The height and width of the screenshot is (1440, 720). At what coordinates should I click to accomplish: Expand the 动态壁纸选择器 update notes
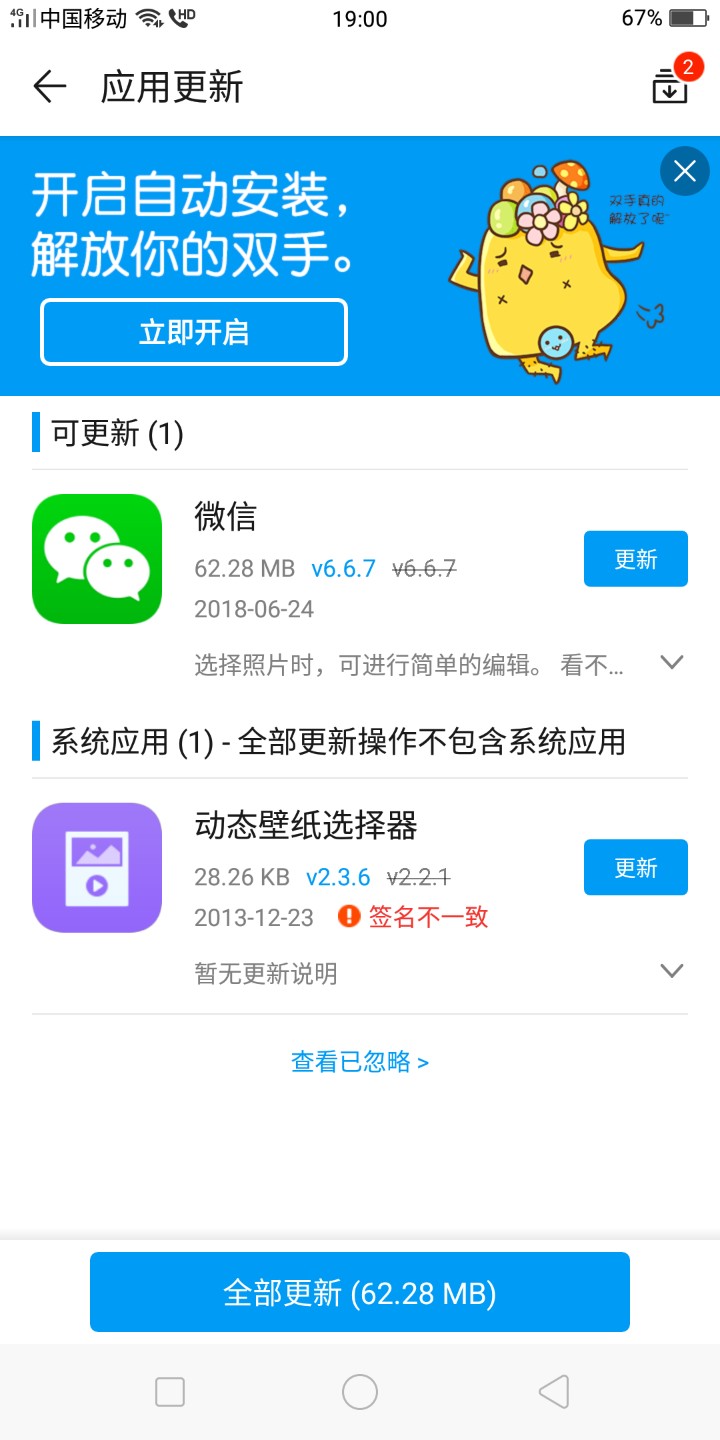coord(672,971)
